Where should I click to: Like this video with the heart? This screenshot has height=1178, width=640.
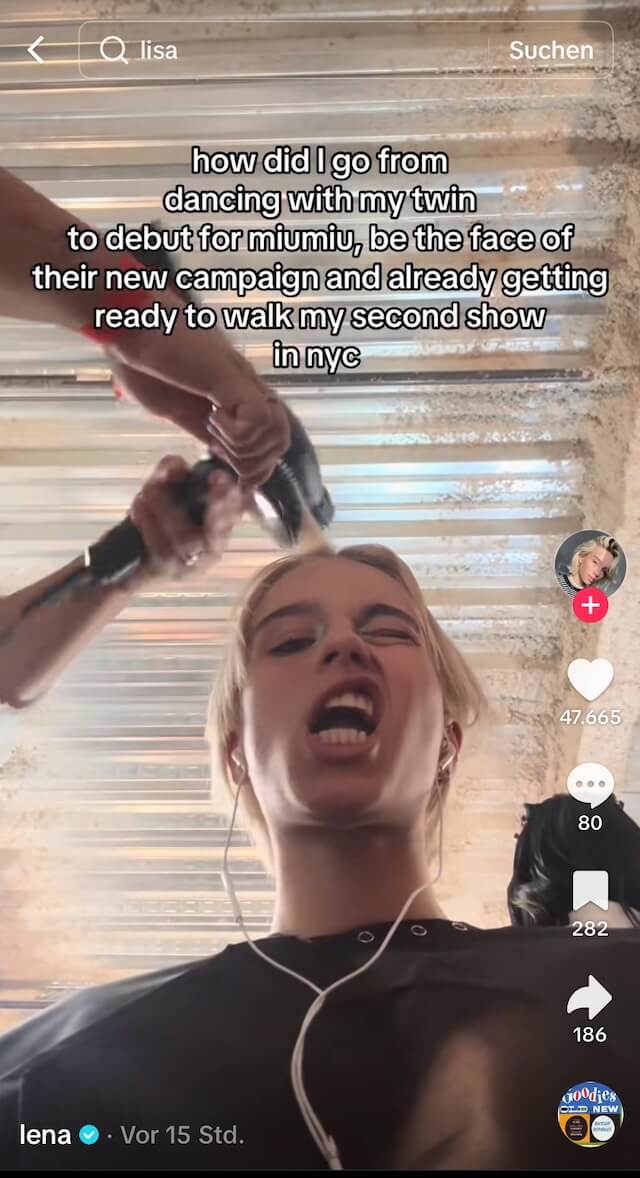(x=590, y=679)
